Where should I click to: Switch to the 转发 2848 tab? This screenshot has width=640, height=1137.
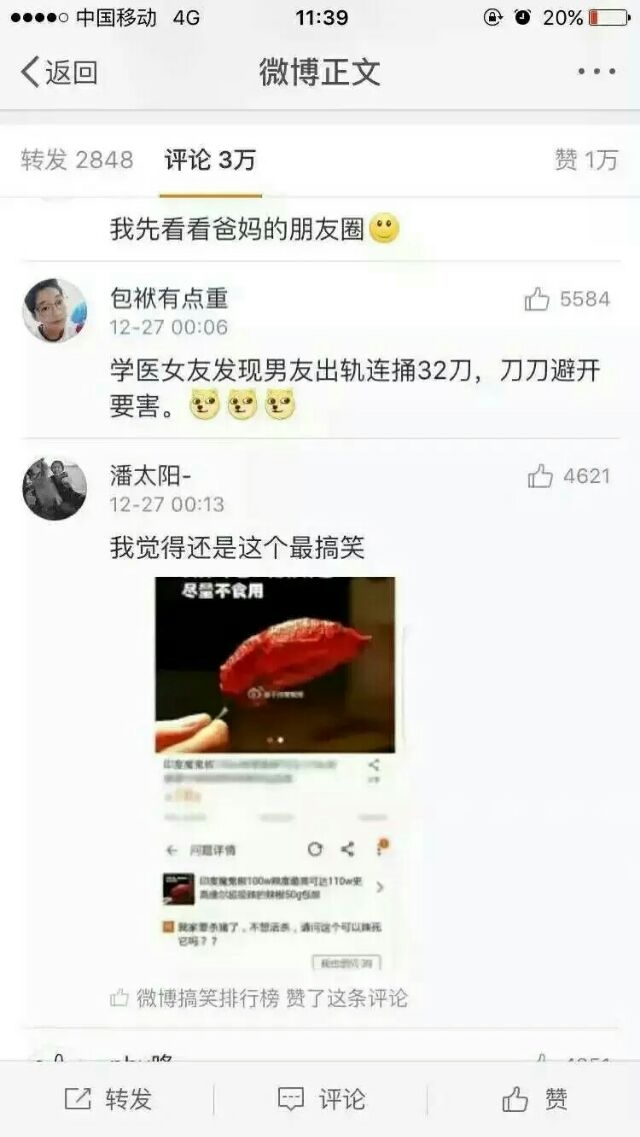pos(77,160)
